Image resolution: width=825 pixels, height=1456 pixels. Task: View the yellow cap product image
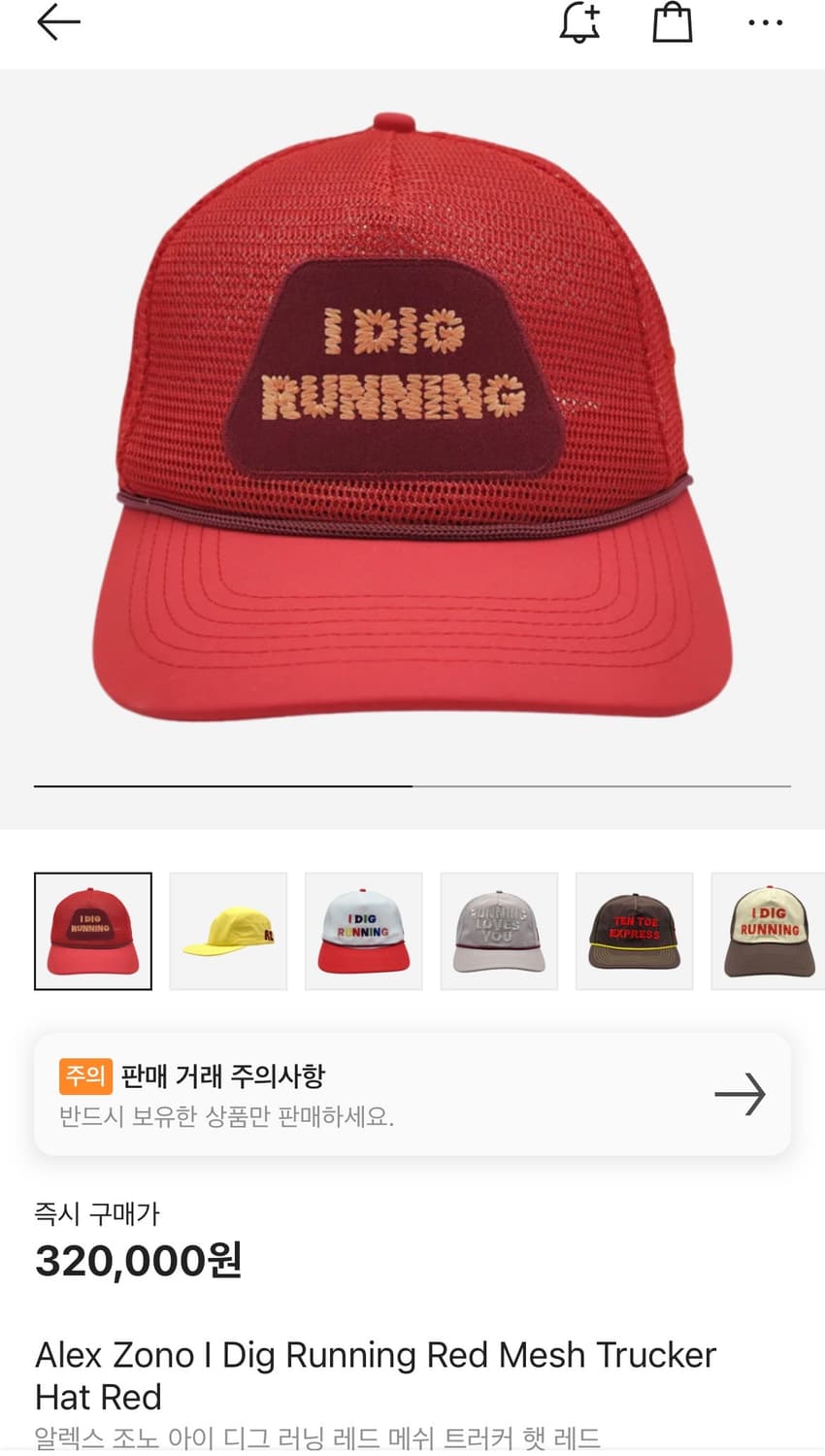(228, 930)
